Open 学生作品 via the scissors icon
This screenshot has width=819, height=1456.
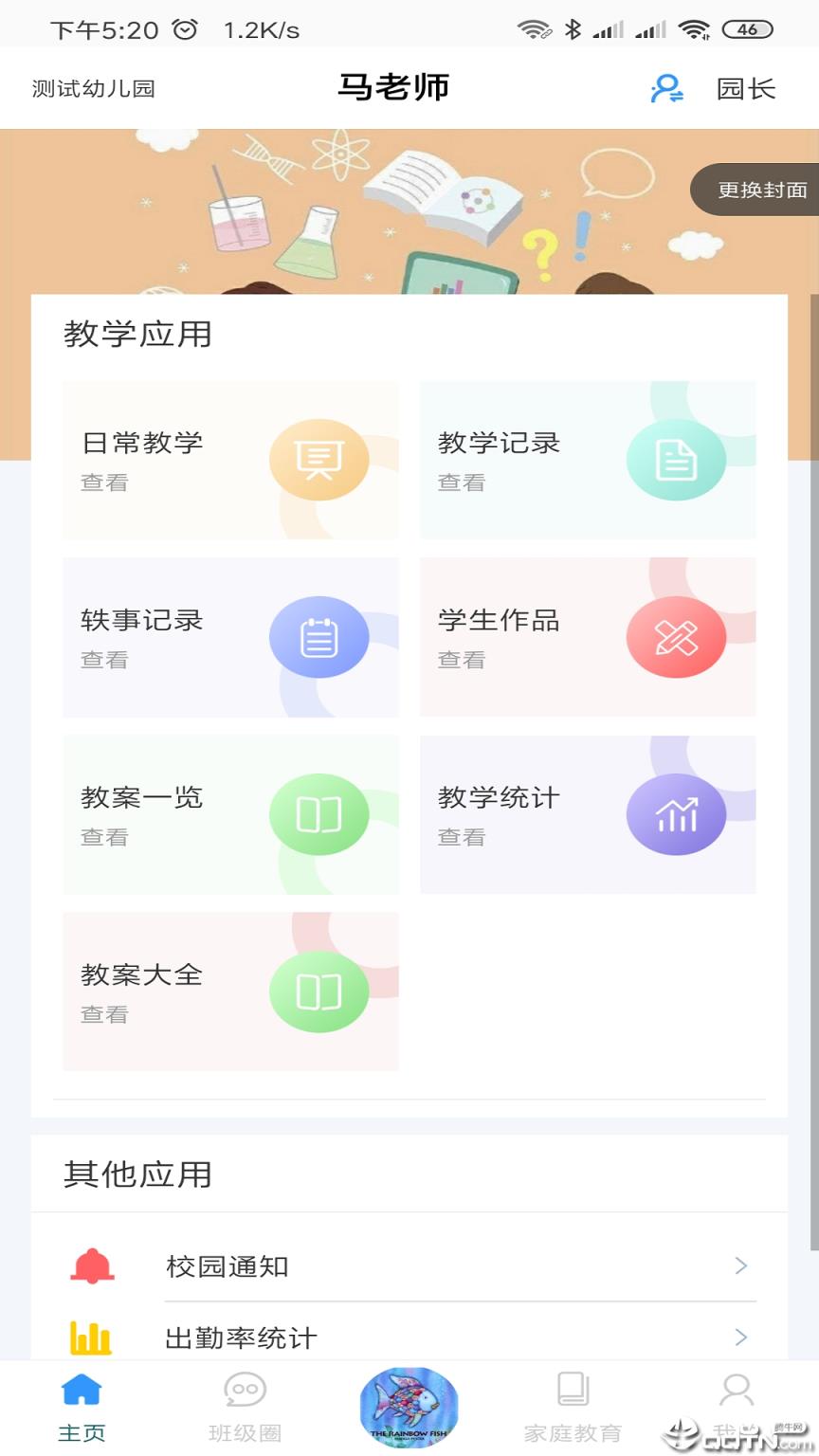pos(677,636)
